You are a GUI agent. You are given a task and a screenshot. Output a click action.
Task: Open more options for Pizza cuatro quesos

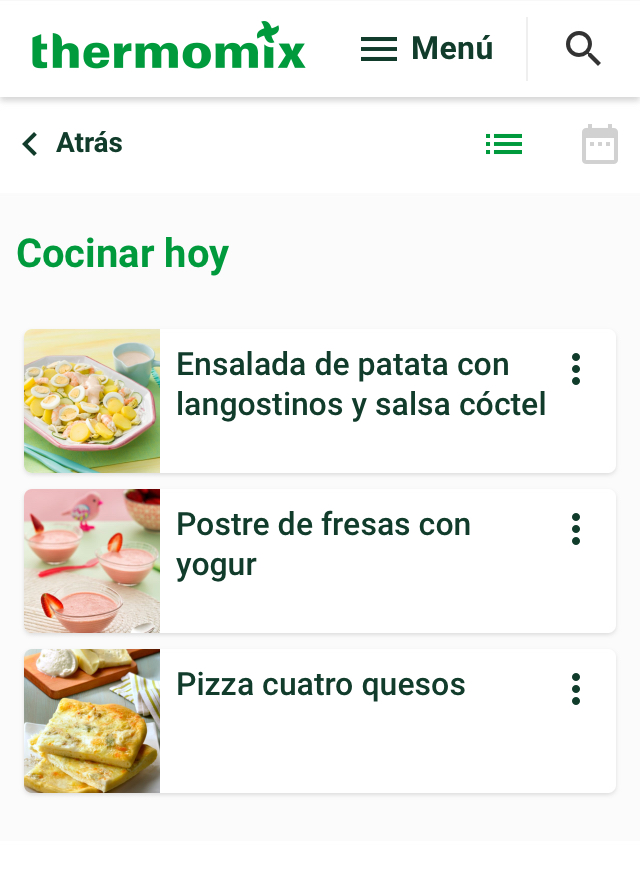(576, 689)
